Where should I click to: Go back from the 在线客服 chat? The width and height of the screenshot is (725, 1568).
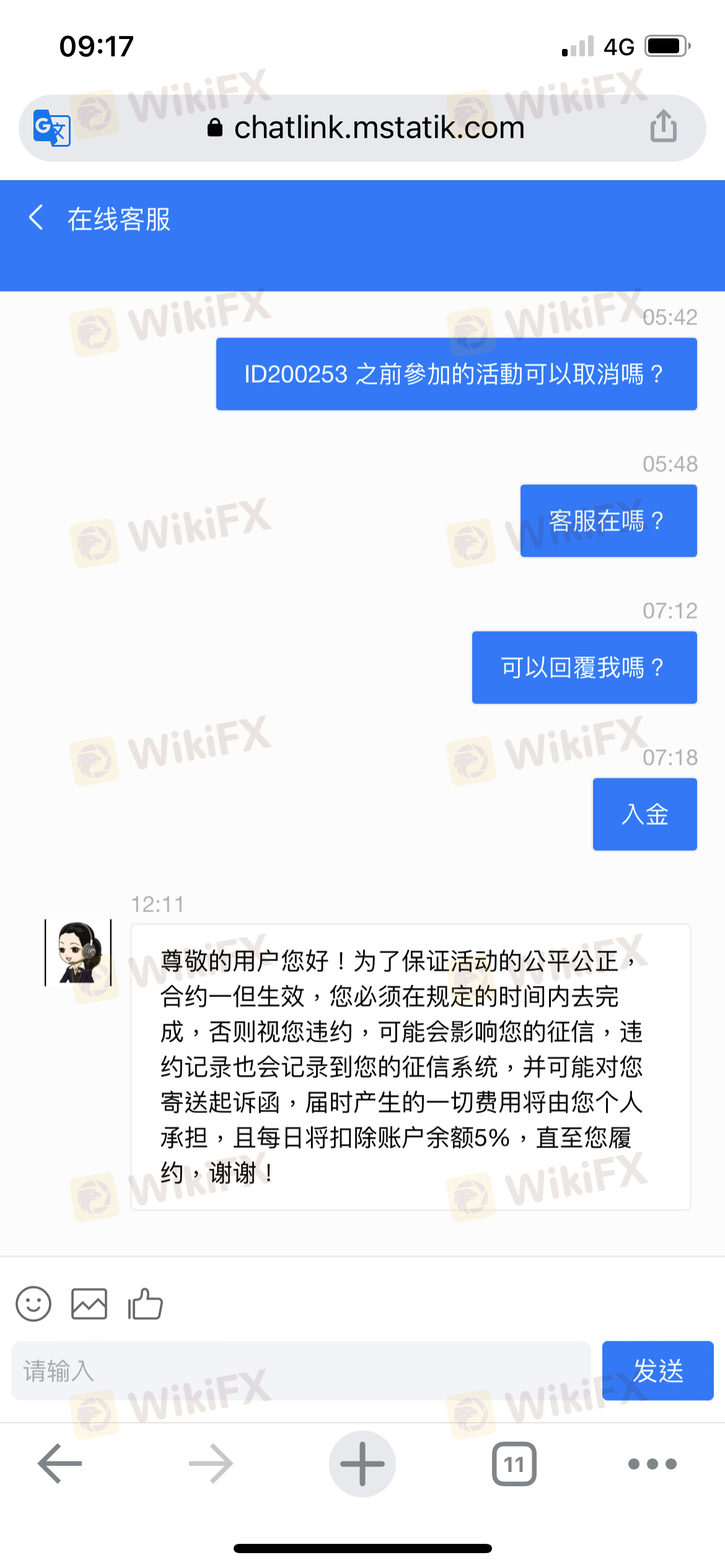pyautogui.click(x=36, y=218)
